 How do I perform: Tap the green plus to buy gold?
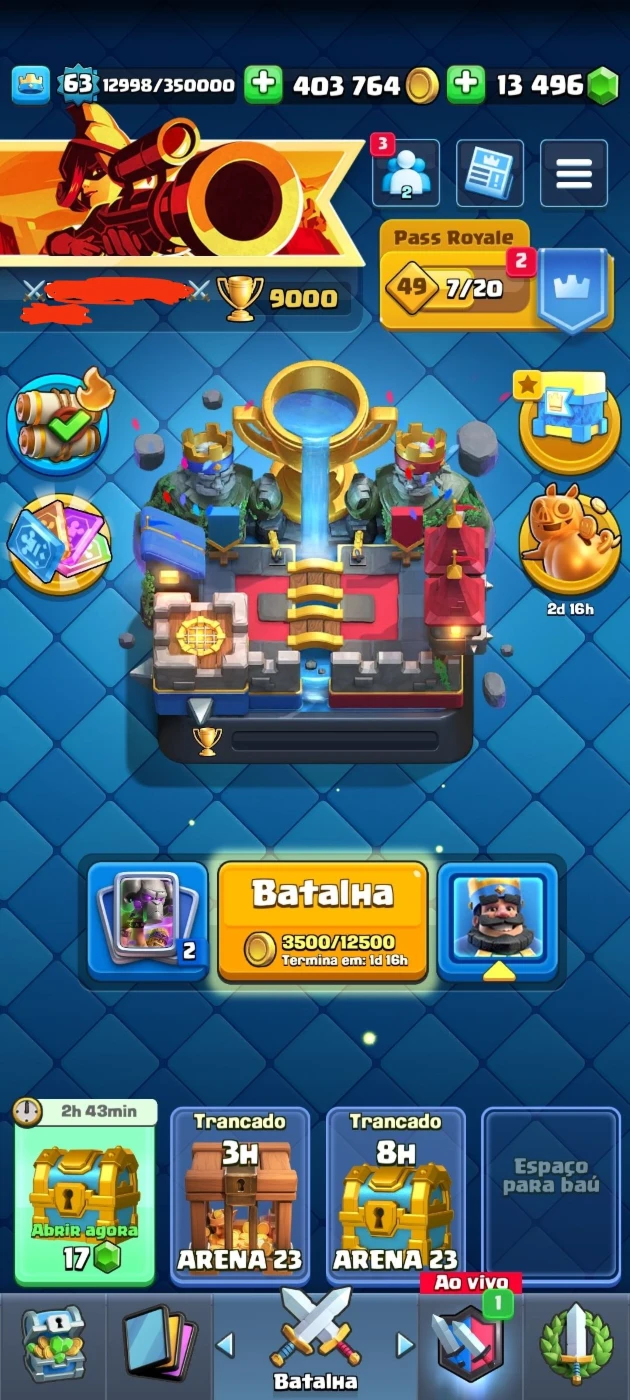[264, 85]
